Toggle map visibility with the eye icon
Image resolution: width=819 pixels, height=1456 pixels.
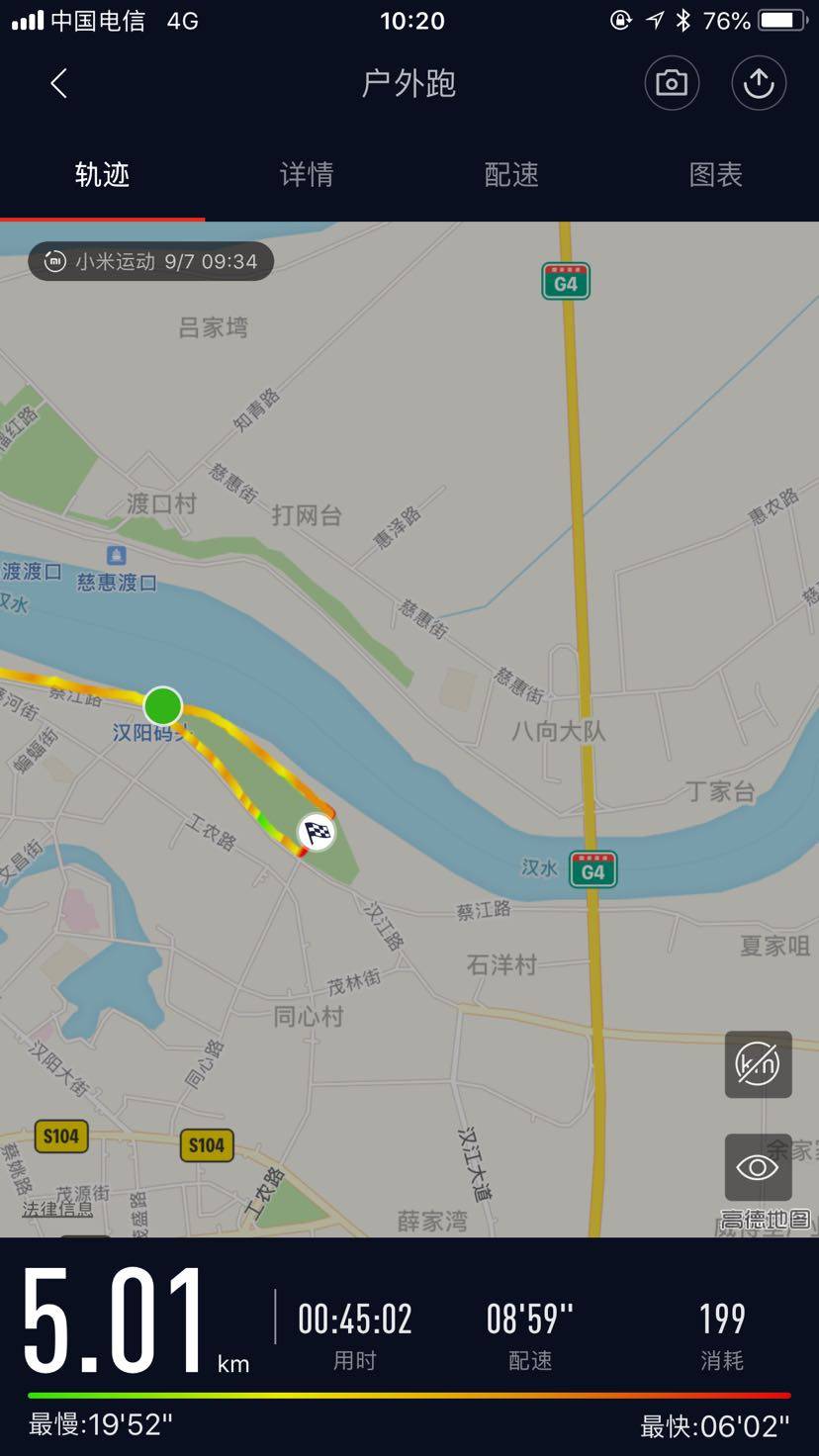(x=758, y=1167)
